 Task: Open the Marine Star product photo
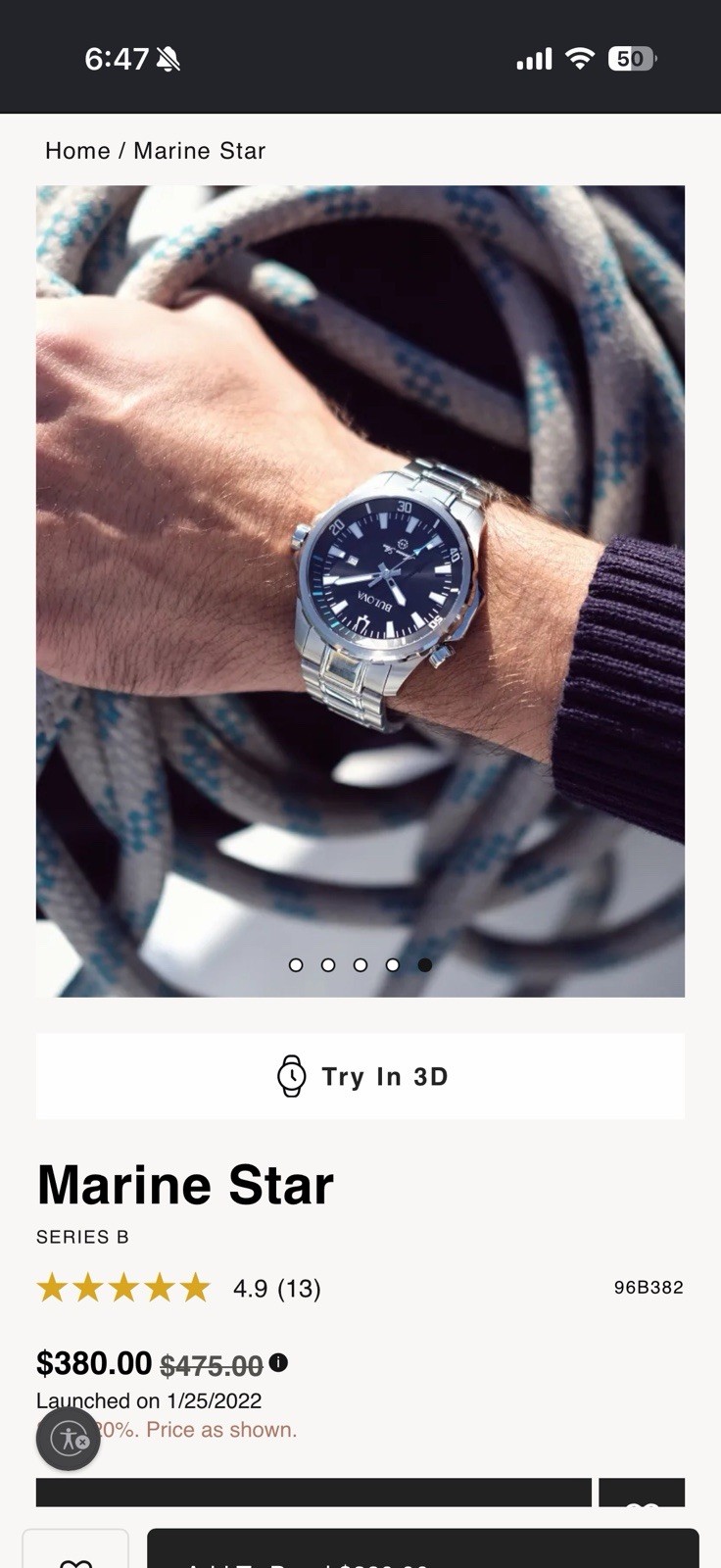click(360, 591)
